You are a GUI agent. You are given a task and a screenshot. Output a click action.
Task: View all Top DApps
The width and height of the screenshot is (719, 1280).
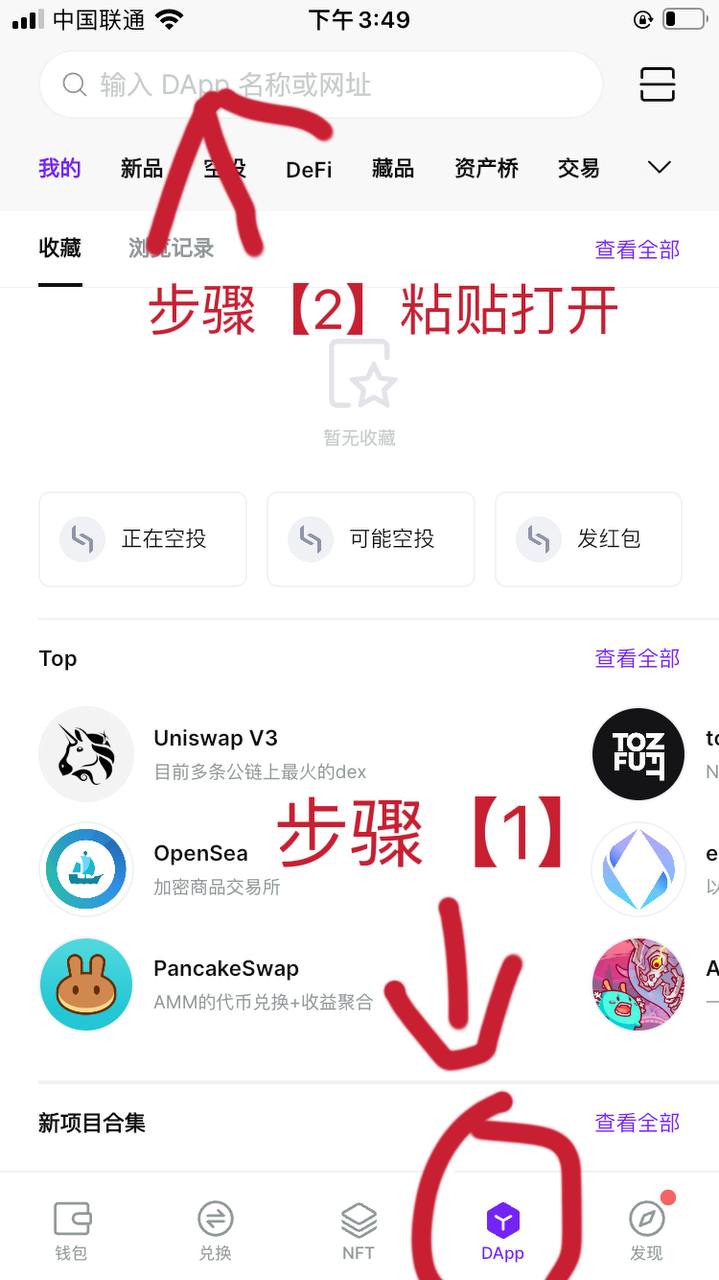pyautogui.click(x=637, y=658)
